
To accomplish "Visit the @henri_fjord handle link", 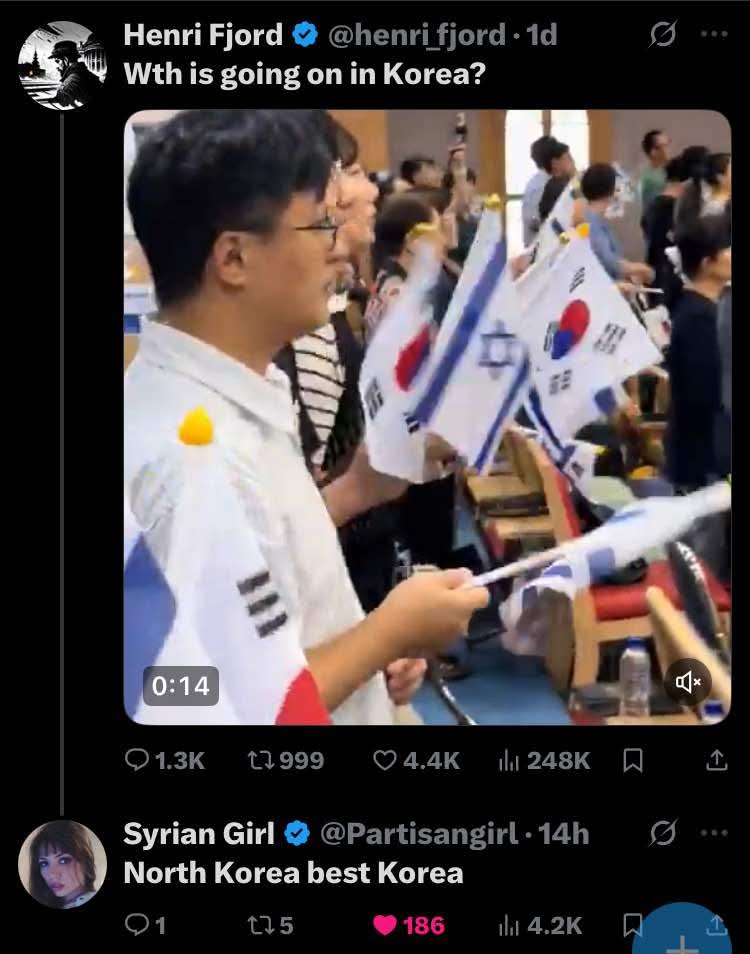I will pyautogui.click(x=416, y=35).
